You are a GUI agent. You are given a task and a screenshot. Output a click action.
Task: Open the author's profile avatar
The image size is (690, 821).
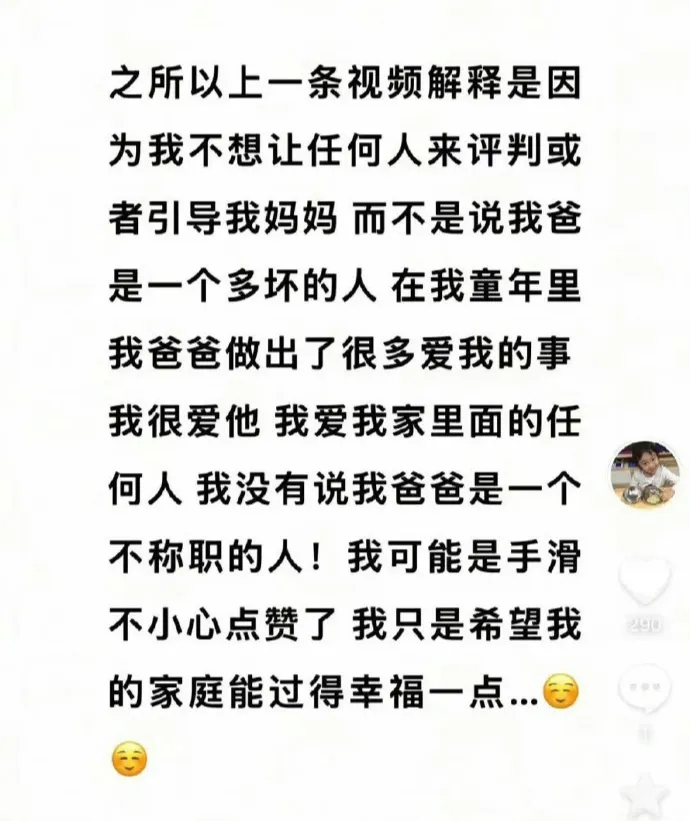point(645,472)
